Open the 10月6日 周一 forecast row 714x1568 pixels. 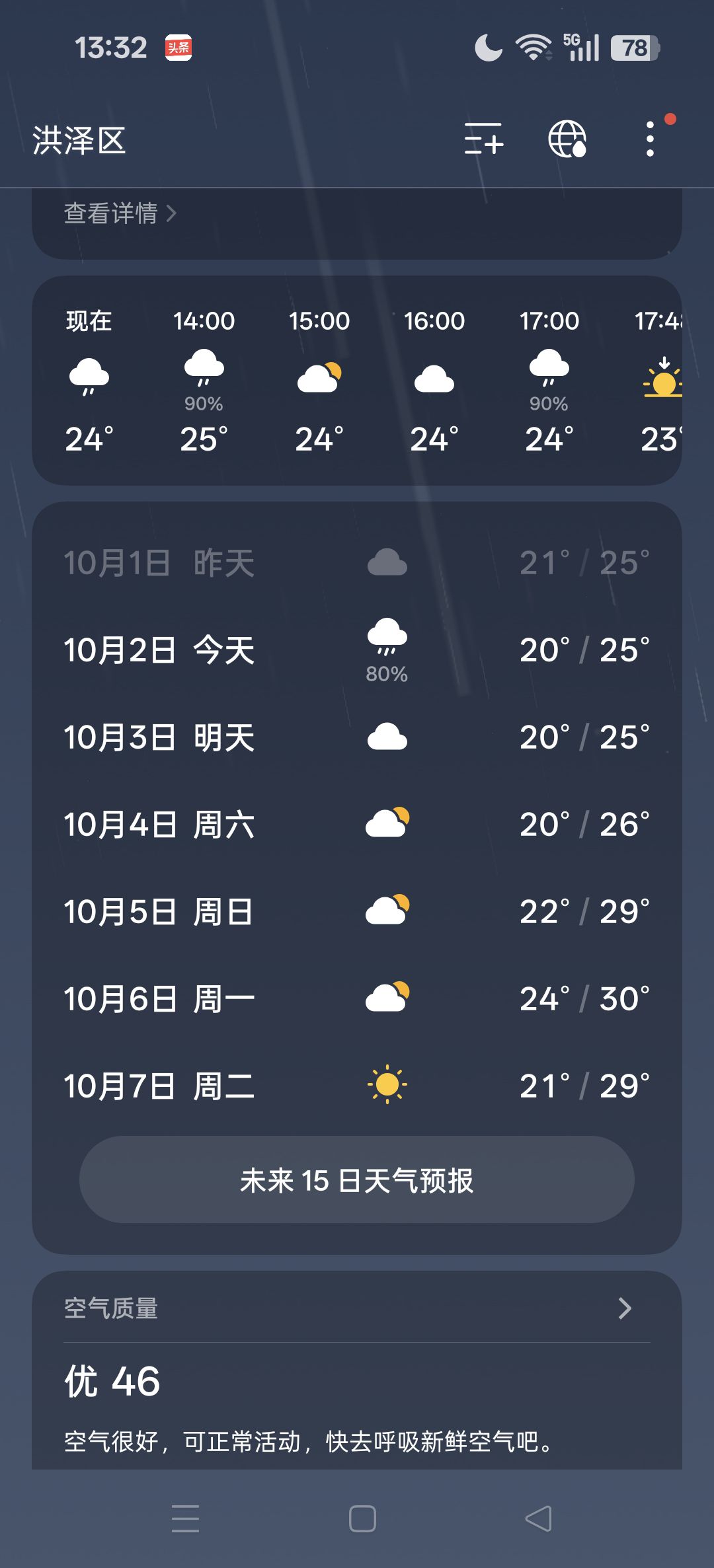pyautogui.click(x=357, y=998)
